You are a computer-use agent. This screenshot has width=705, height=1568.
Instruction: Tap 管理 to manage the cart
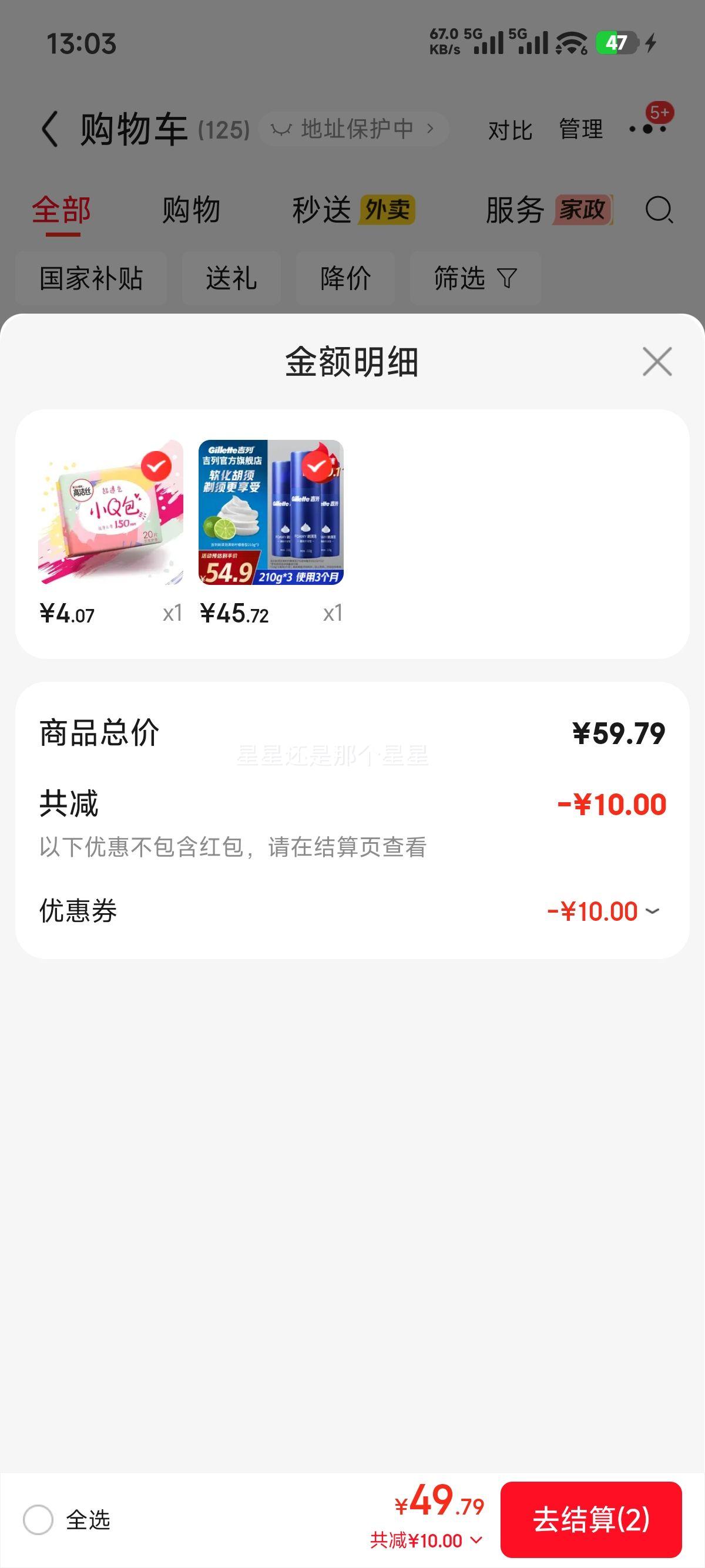[x=581, y=129]
